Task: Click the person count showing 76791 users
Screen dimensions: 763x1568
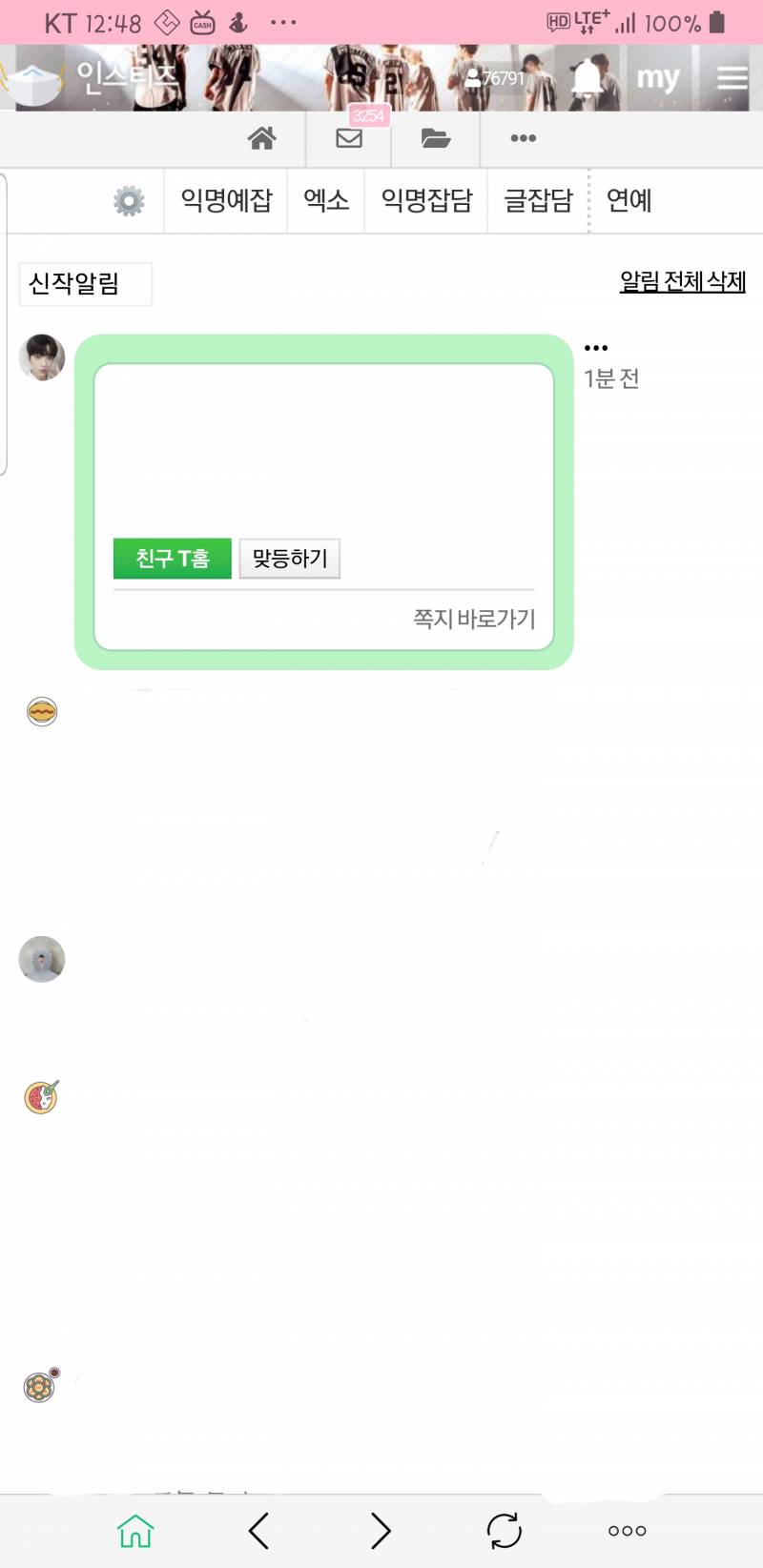Action: (496, 79)
